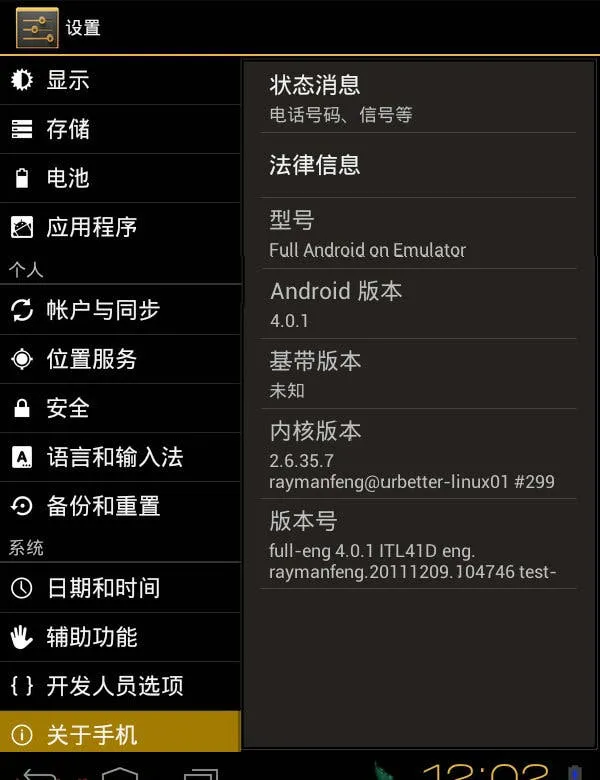Open 安全 settings
Viewport: 600px width, 780px height.
pyautogui.click(x=120, y=408)
